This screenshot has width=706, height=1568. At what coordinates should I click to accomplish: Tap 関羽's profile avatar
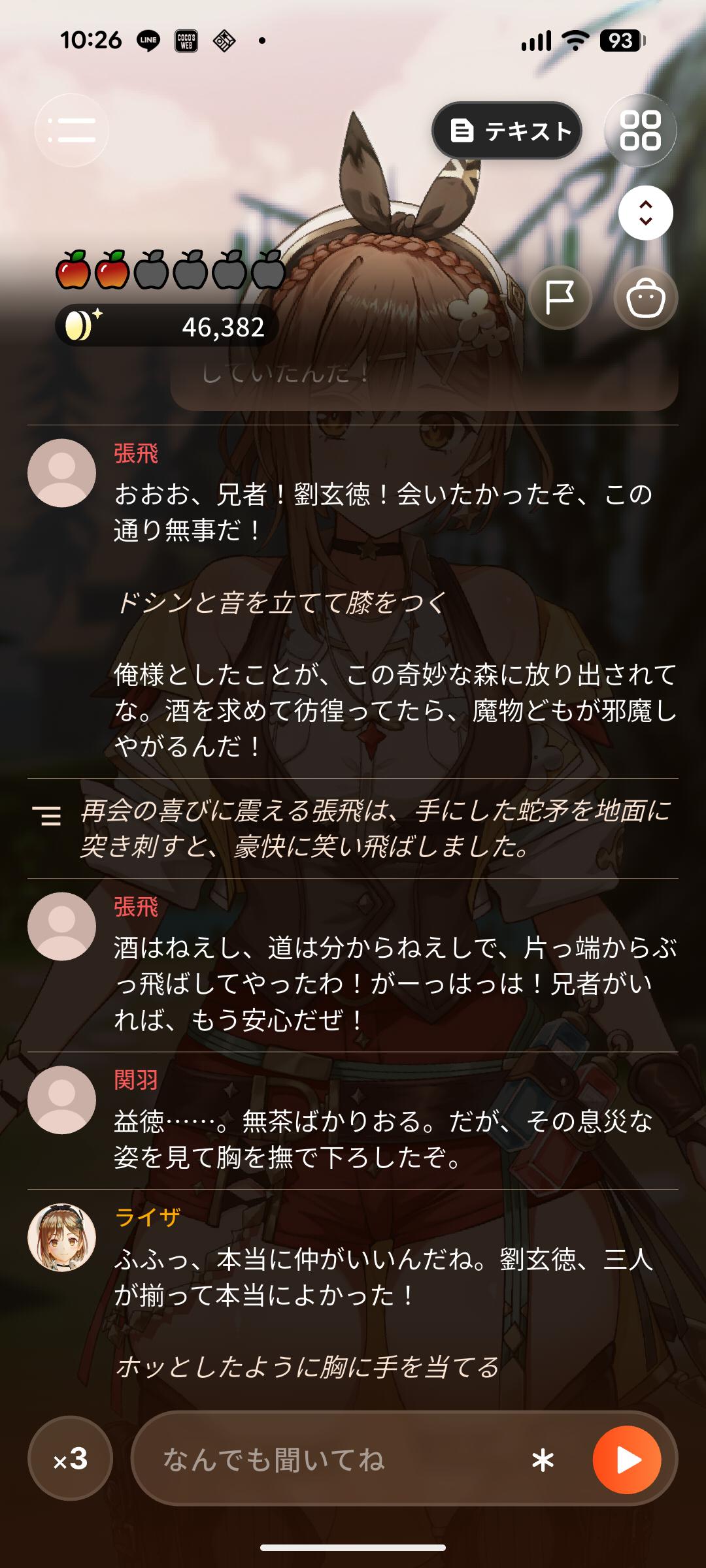tap(62, 1100)
